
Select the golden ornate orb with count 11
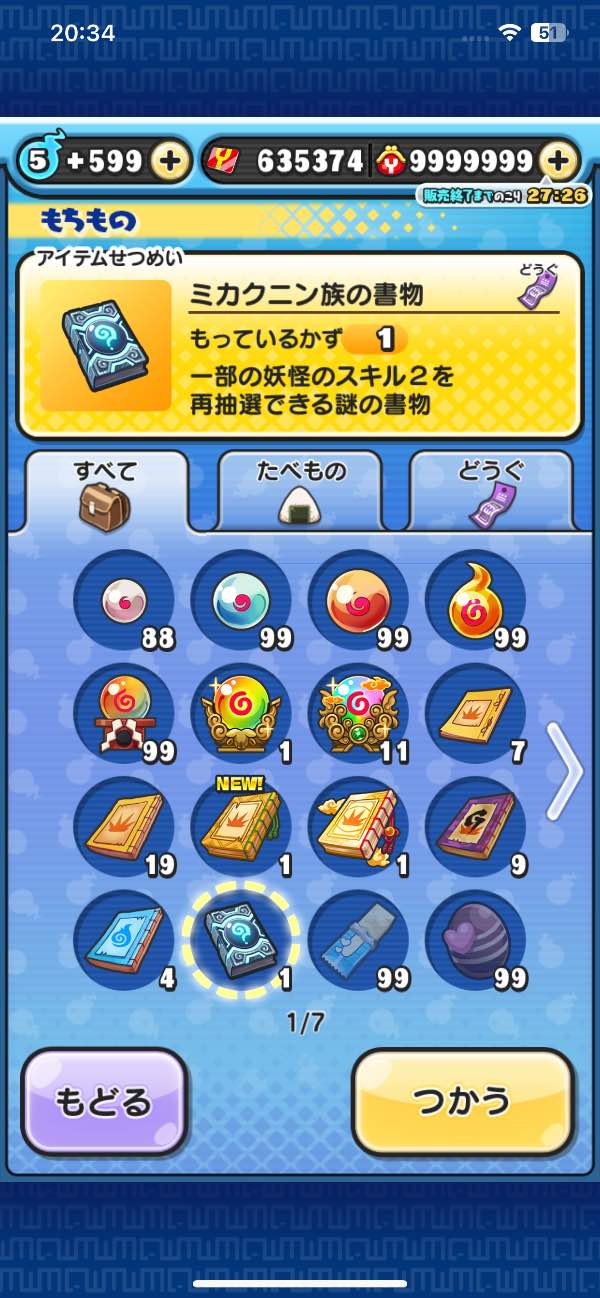click(x=358, y=714)
